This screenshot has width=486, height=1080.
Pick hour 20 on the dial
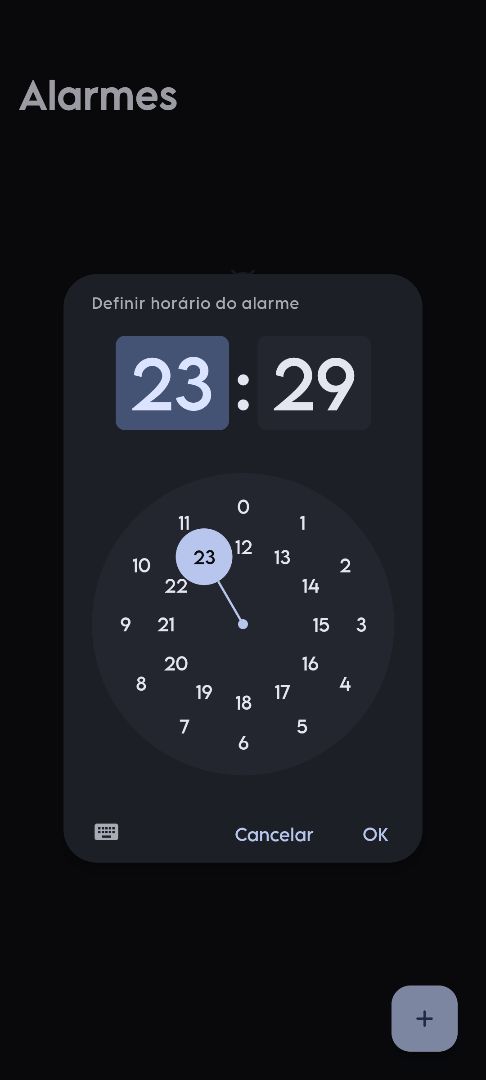tap(176, 664)
